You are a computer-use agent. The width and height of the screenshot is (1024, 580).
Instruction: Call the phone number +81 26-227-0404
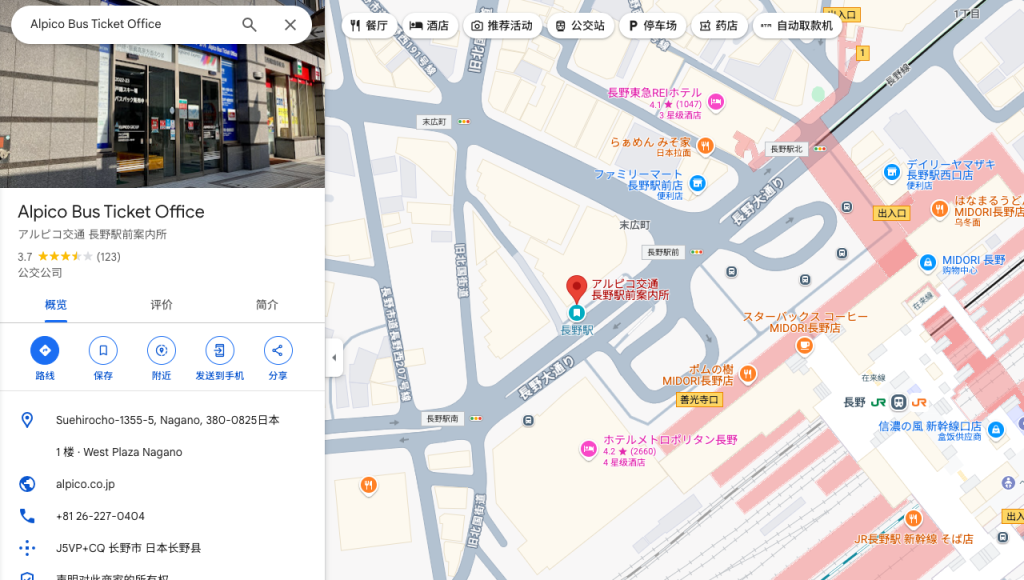(100, 516)
